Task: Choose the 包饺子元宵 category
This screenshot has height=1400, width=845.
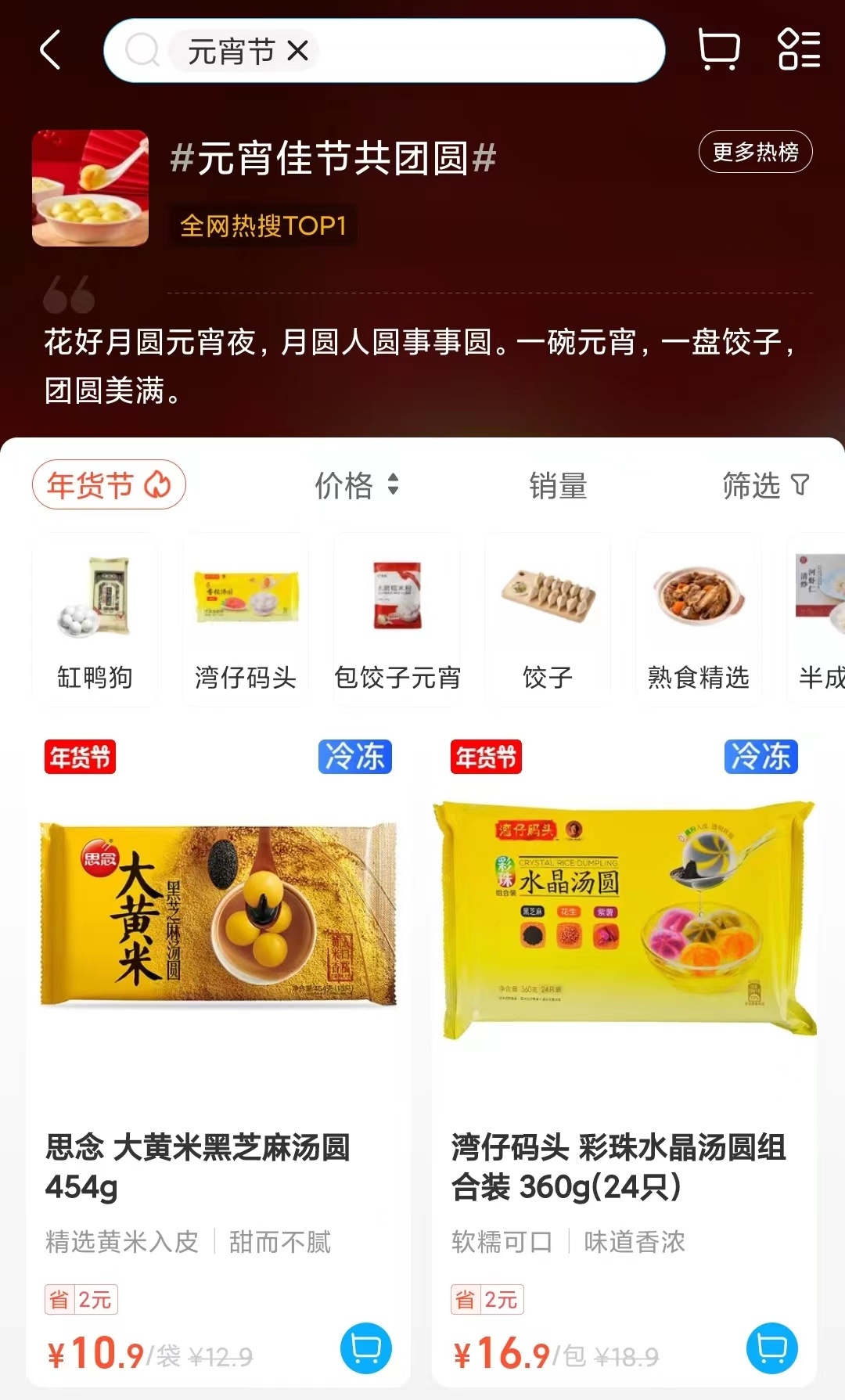Action: pyautogui.click(x=397, y=620)
